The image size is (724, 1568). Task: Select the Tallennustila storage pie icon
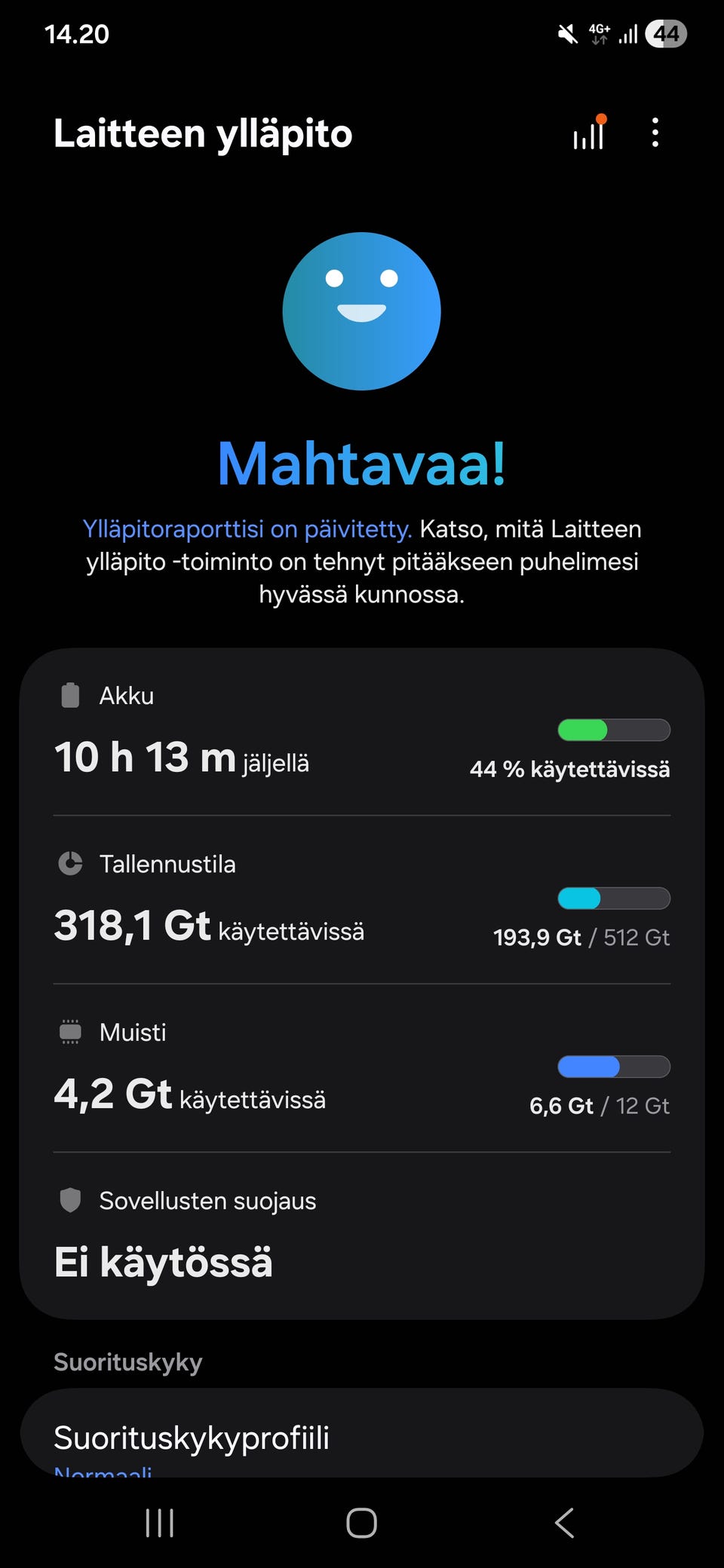(70, 863)
